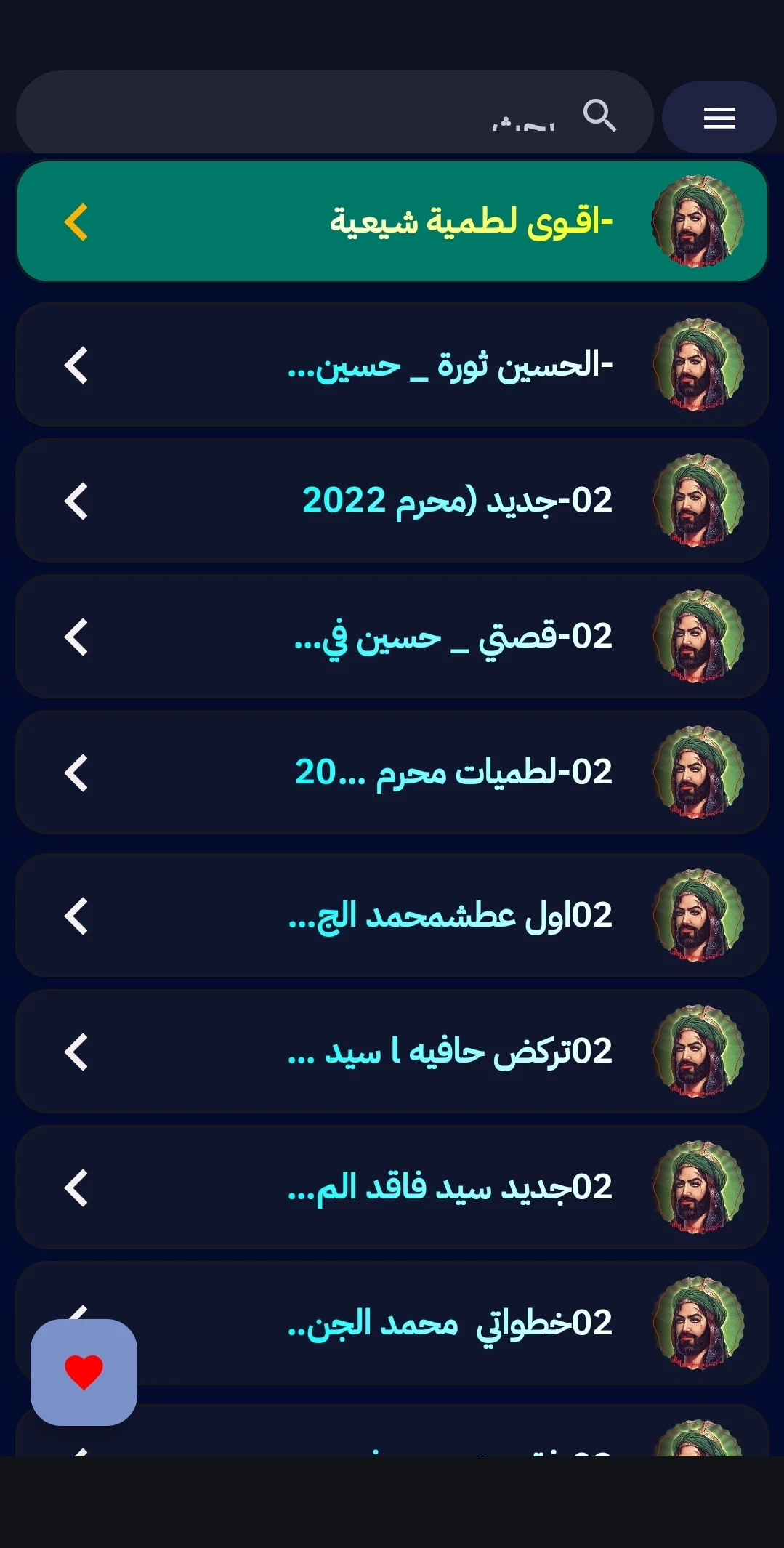Viewport: 784px width, 1548px height.
Task: Open the hamburger menu icon
Action: tap(718, 118)
